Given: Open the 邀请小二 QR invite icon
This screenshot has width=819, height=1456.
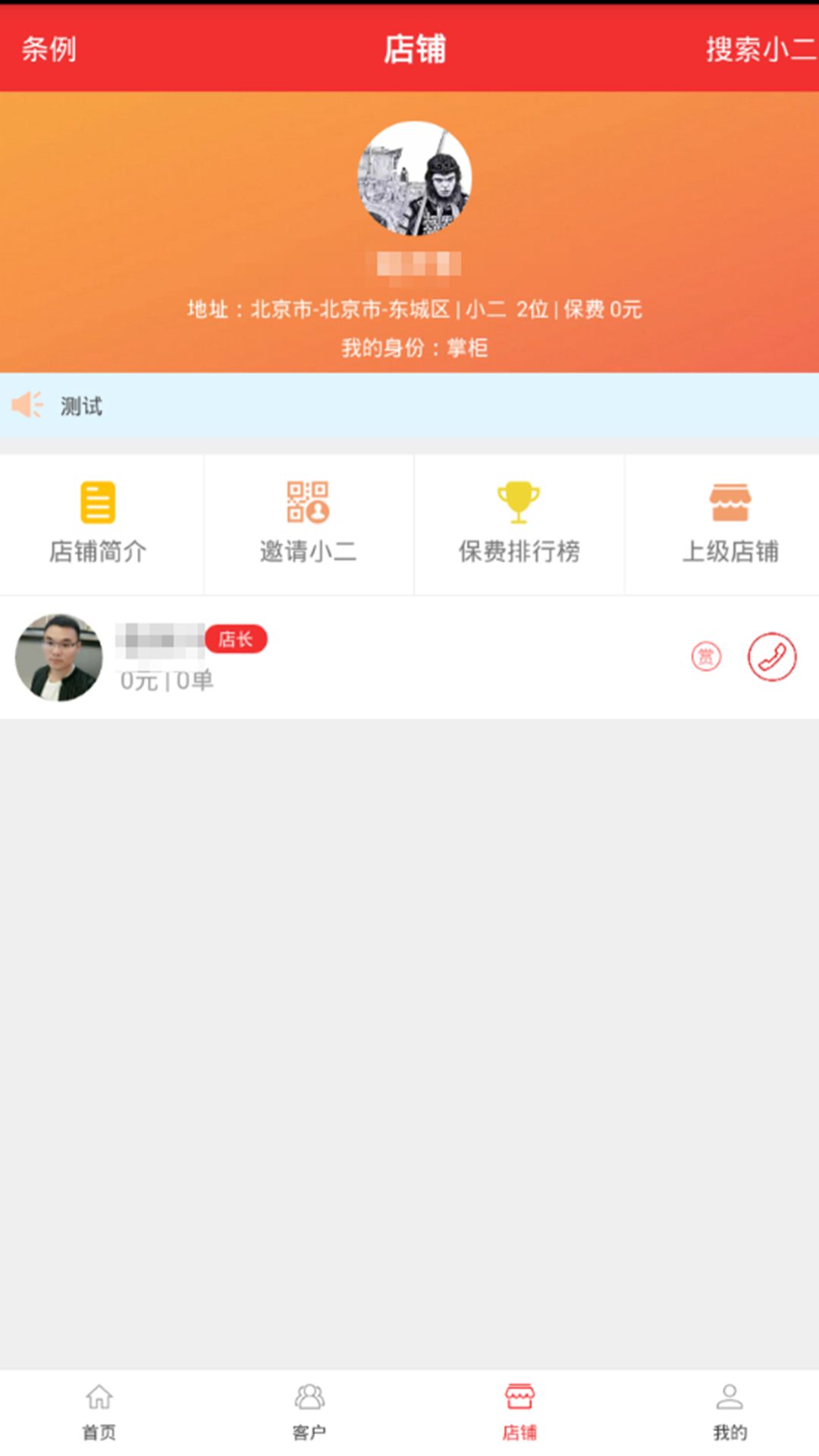Looking at the screenshot, I should pyautogui.click(x=306, y=502).
